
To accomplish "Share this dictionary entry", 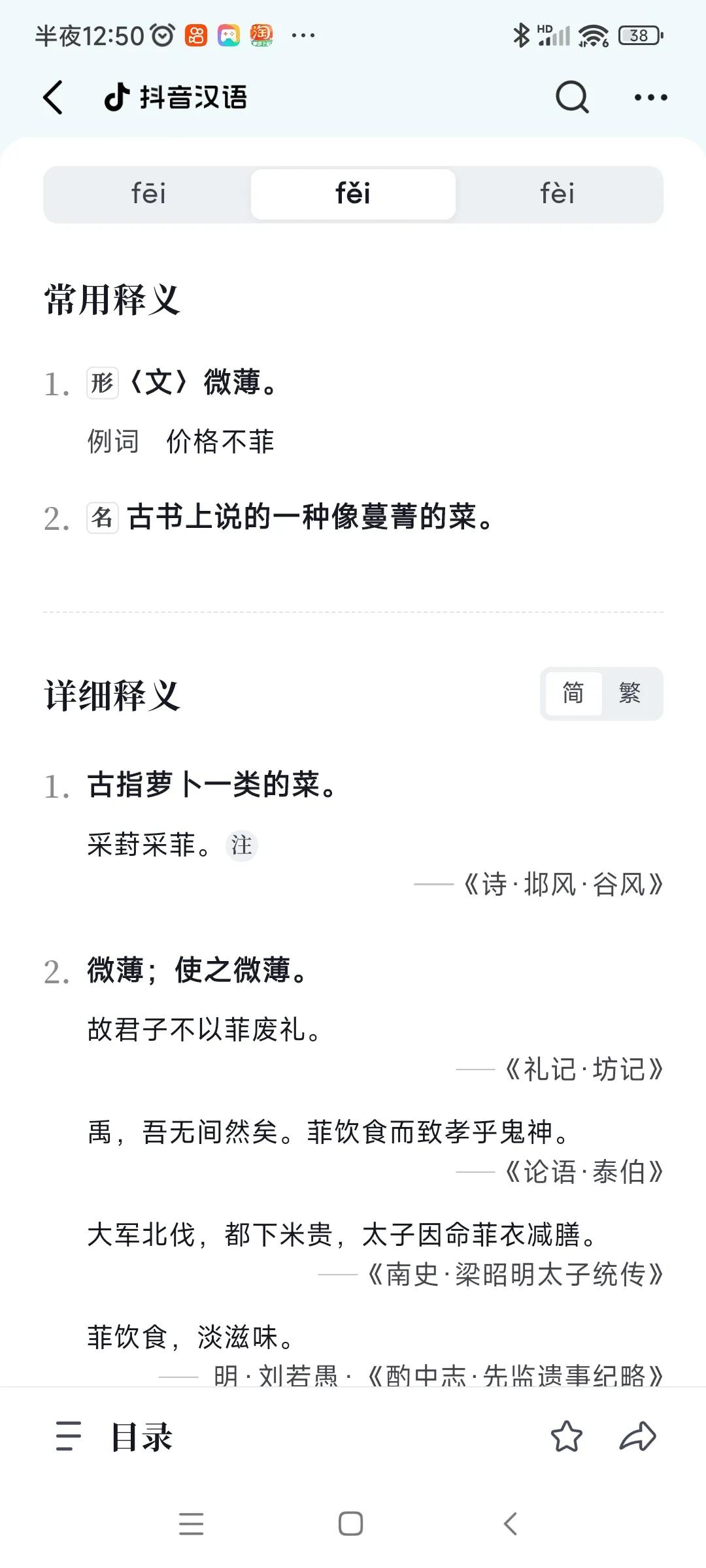I will (x=637, y=1437).
